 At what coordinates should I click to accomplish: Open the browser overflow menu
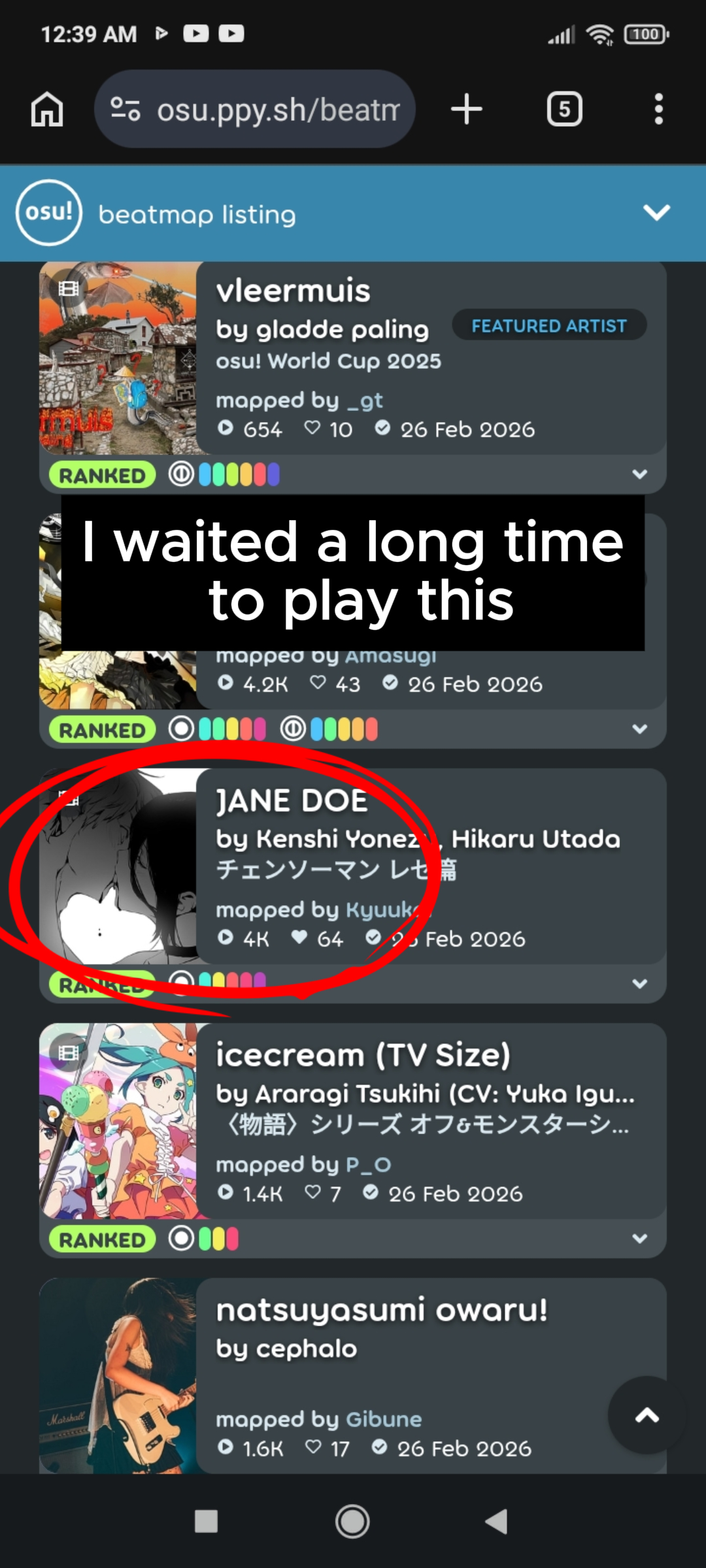pos(658,109)
